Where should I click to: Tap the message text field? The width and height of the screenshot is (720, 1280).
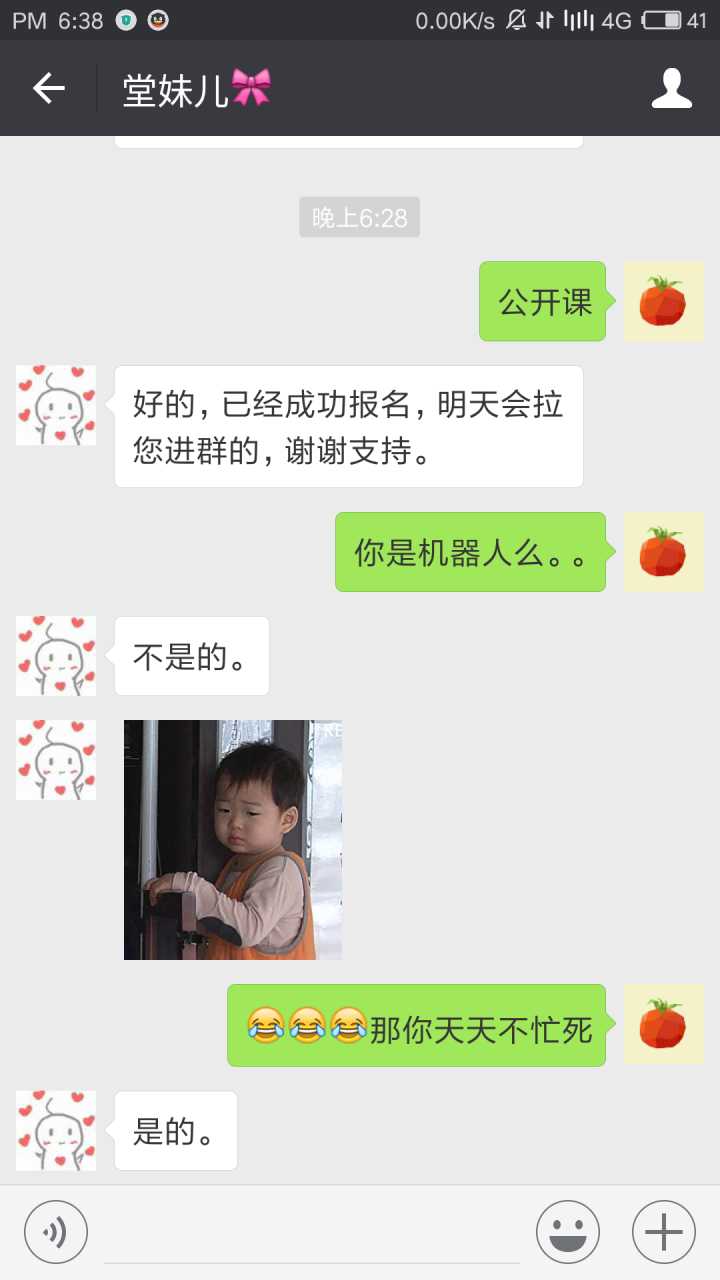coord(312,1234)
